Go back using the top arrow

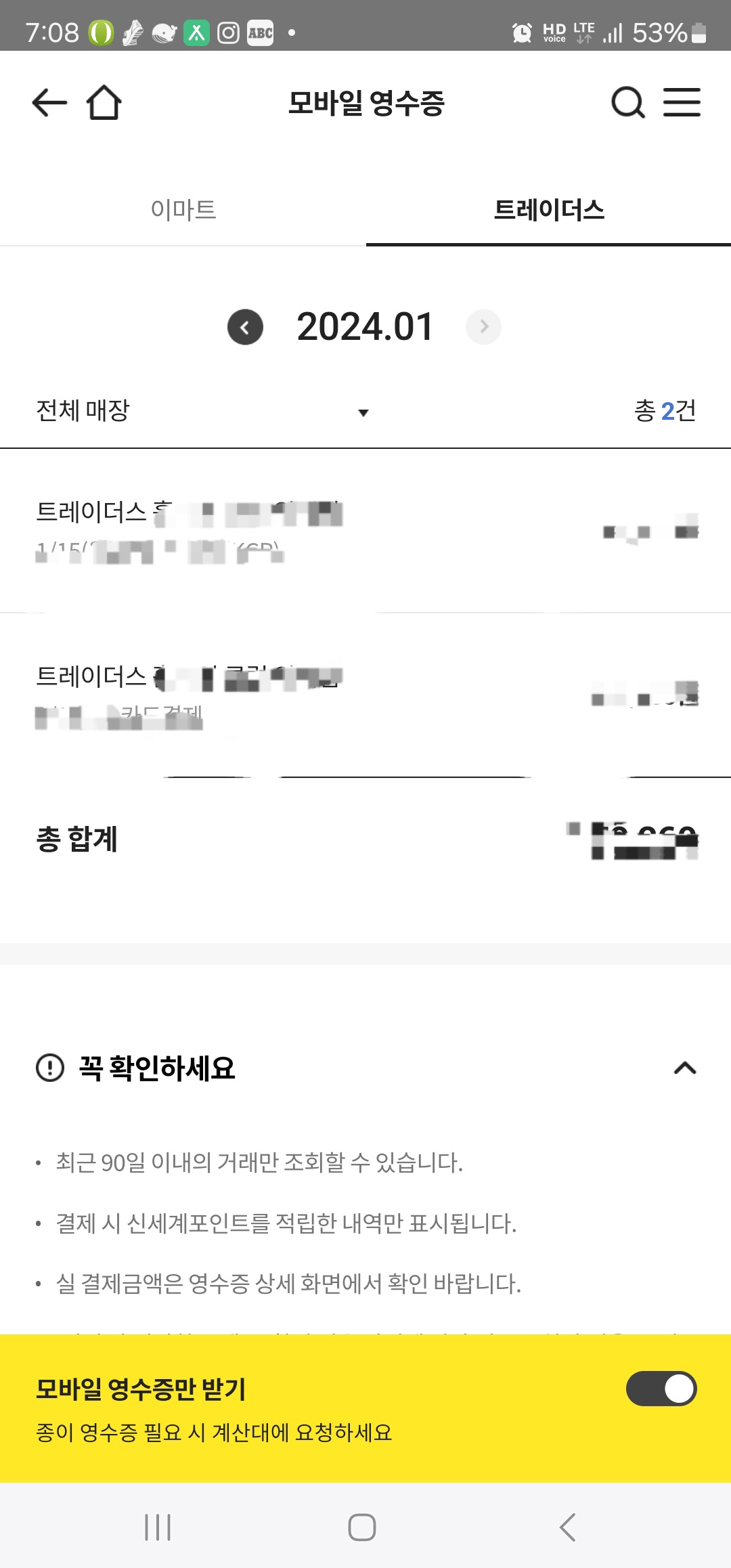tap(49, 103)
